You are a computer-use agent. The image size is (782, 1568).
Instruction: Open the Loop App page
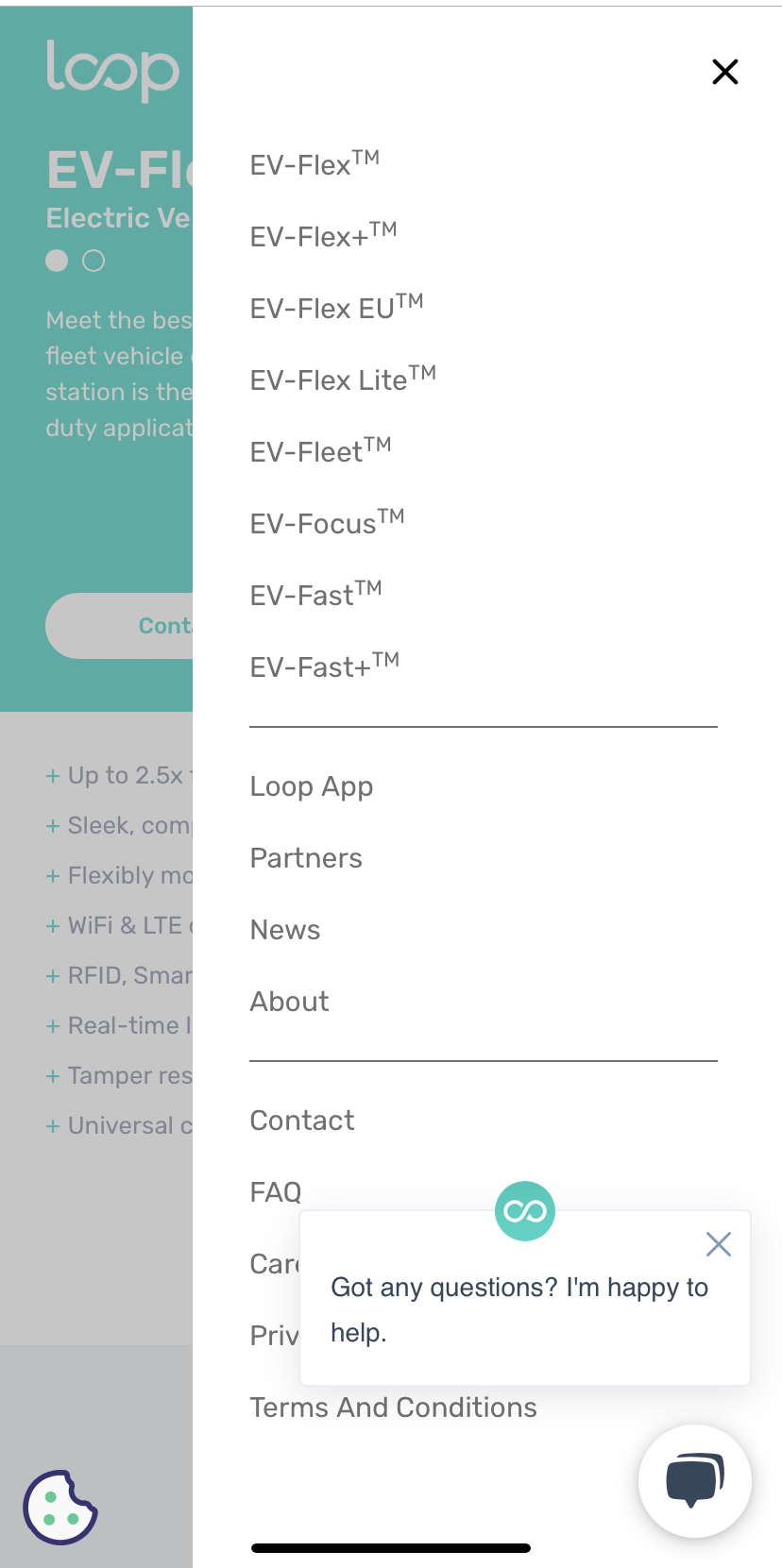312,786
